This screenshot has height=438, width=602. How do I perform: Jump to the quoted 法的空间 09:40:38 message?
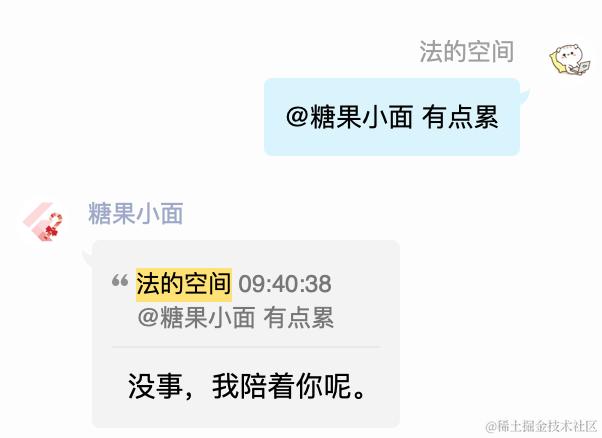click(x=235, y=301)
